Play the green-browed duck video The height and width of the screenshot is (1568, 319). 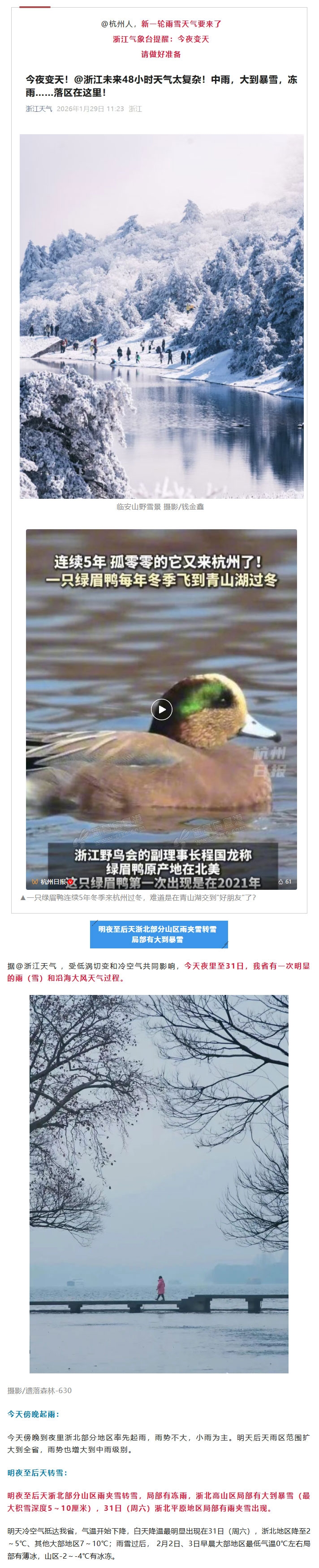click(x=162, y=709)
